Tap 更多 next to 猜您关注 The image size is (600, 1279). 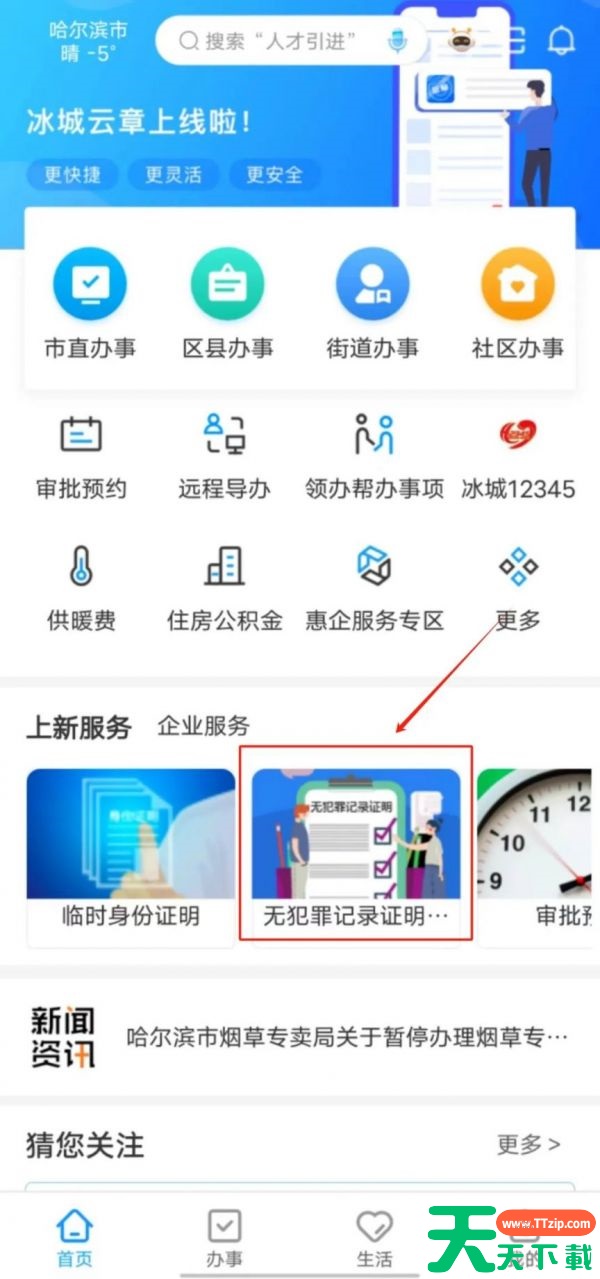tap(529, 1143)
